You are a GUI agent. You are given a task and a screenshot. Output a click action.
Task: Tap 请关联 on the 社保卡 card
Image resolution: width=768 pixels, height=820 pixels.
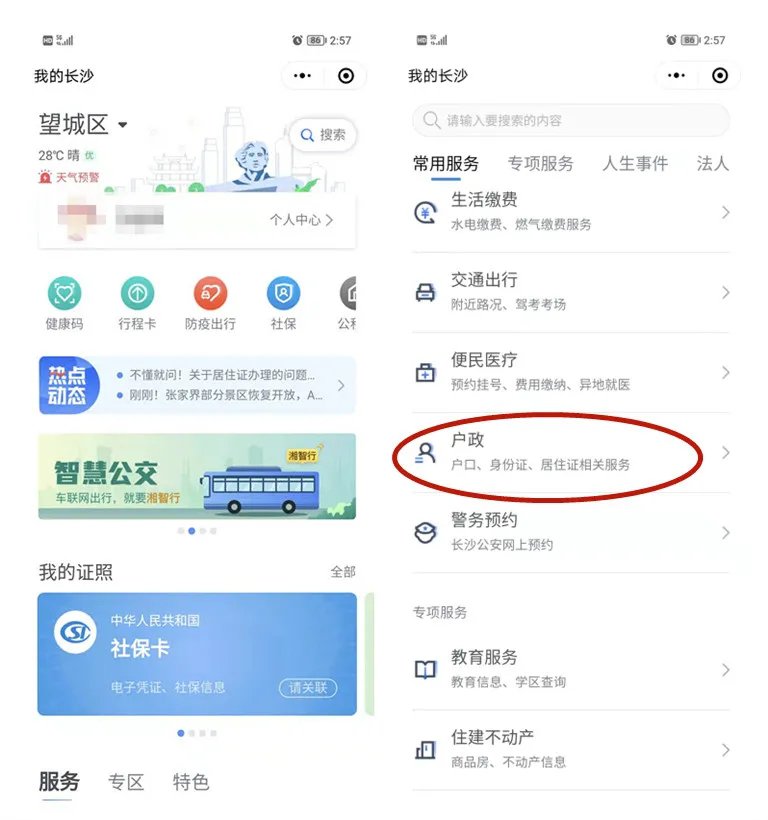(308, 688)
